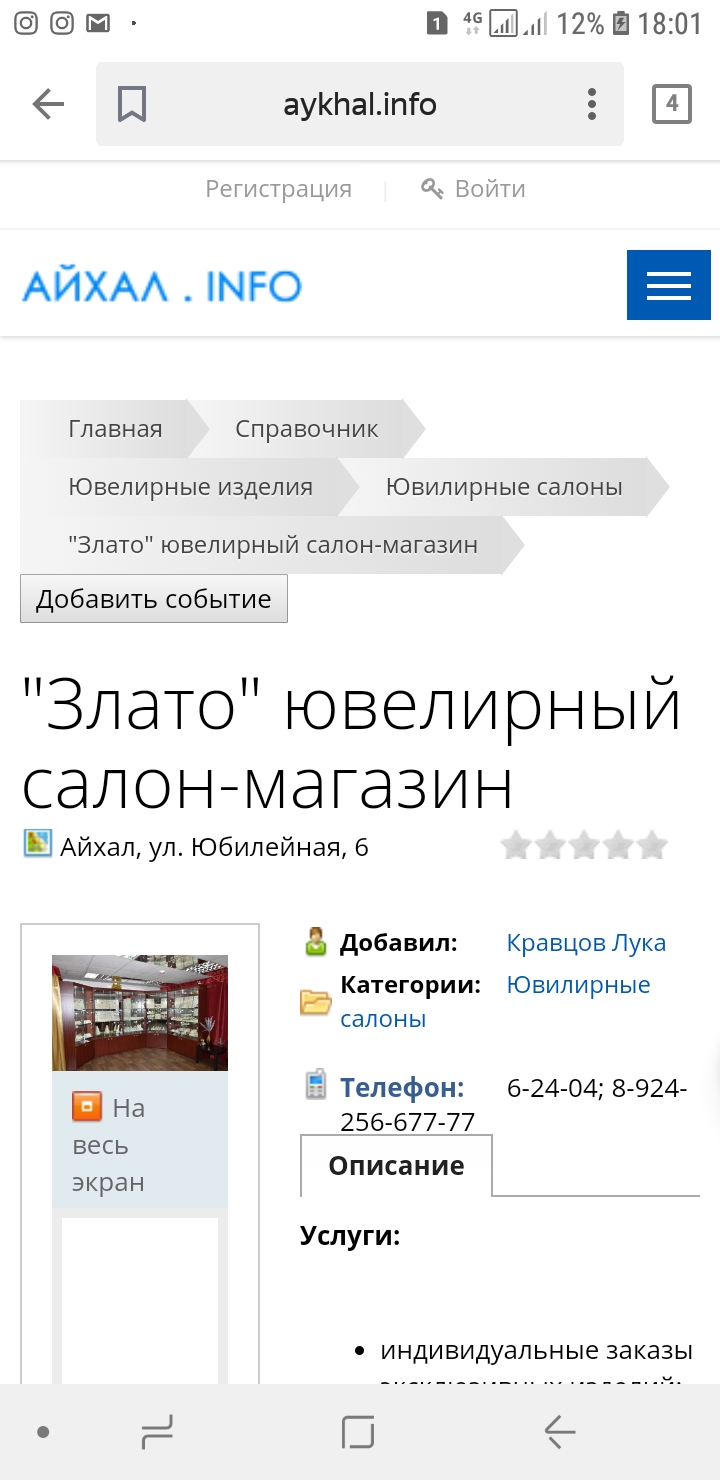Open Ювилирные салоны breadcrumb
The height and width of the screenshot is (1480, 720).
pyautogui.click(x=504, y=487)
